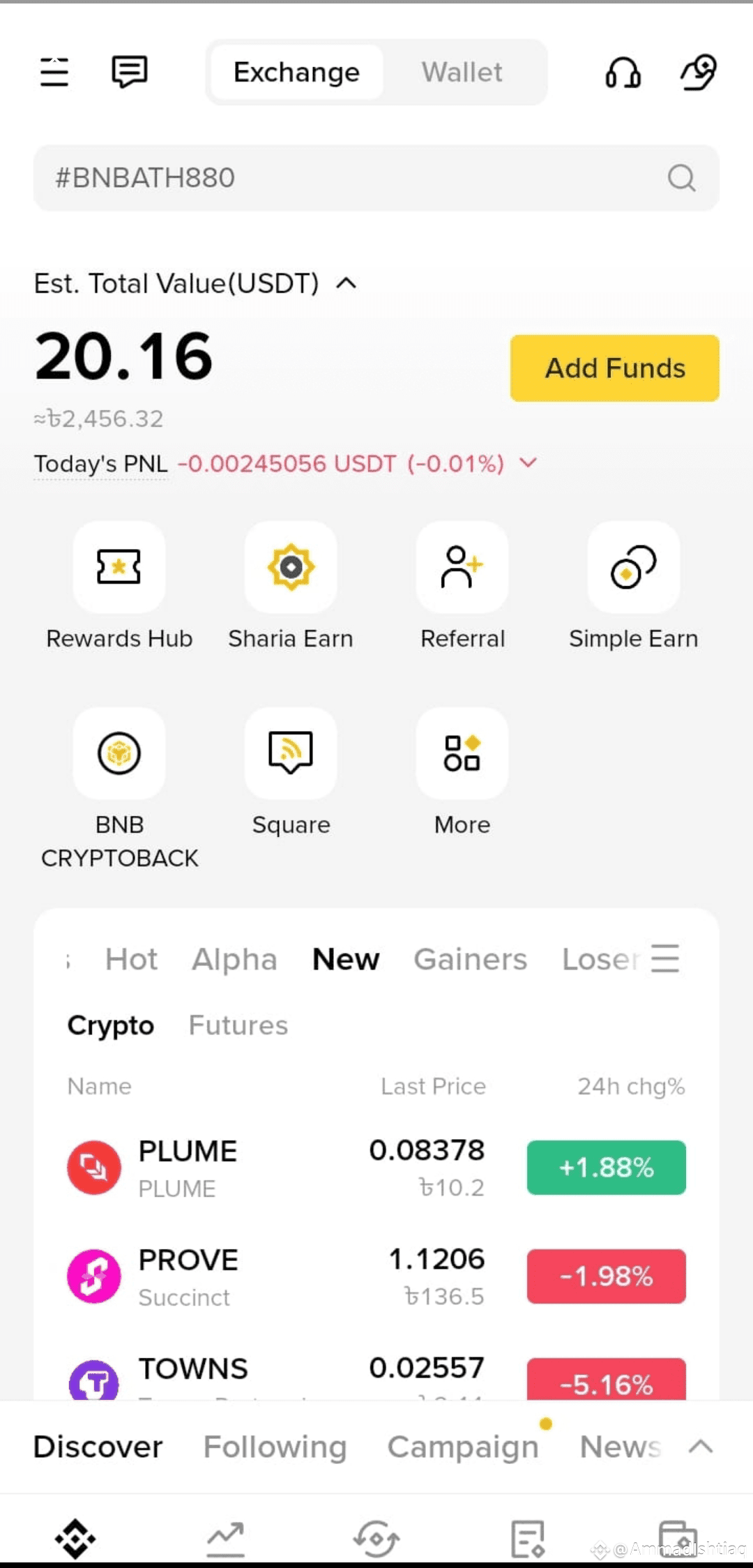Screen dimensions: 753x1568
Task: Open the PROVE Succinct row
Action: (376, 1276)
